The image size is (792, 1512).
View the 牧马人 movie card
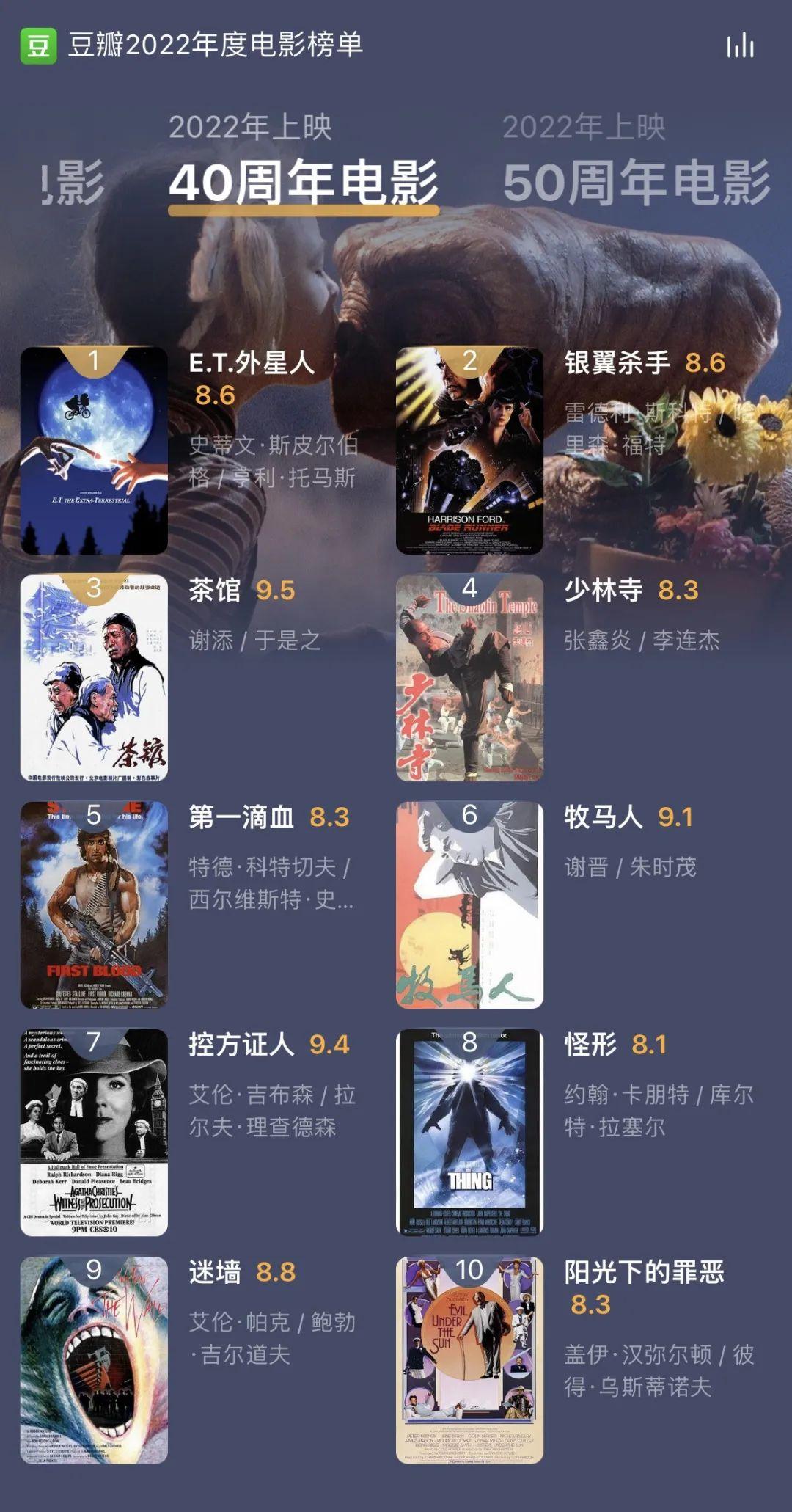coord(469,905)
